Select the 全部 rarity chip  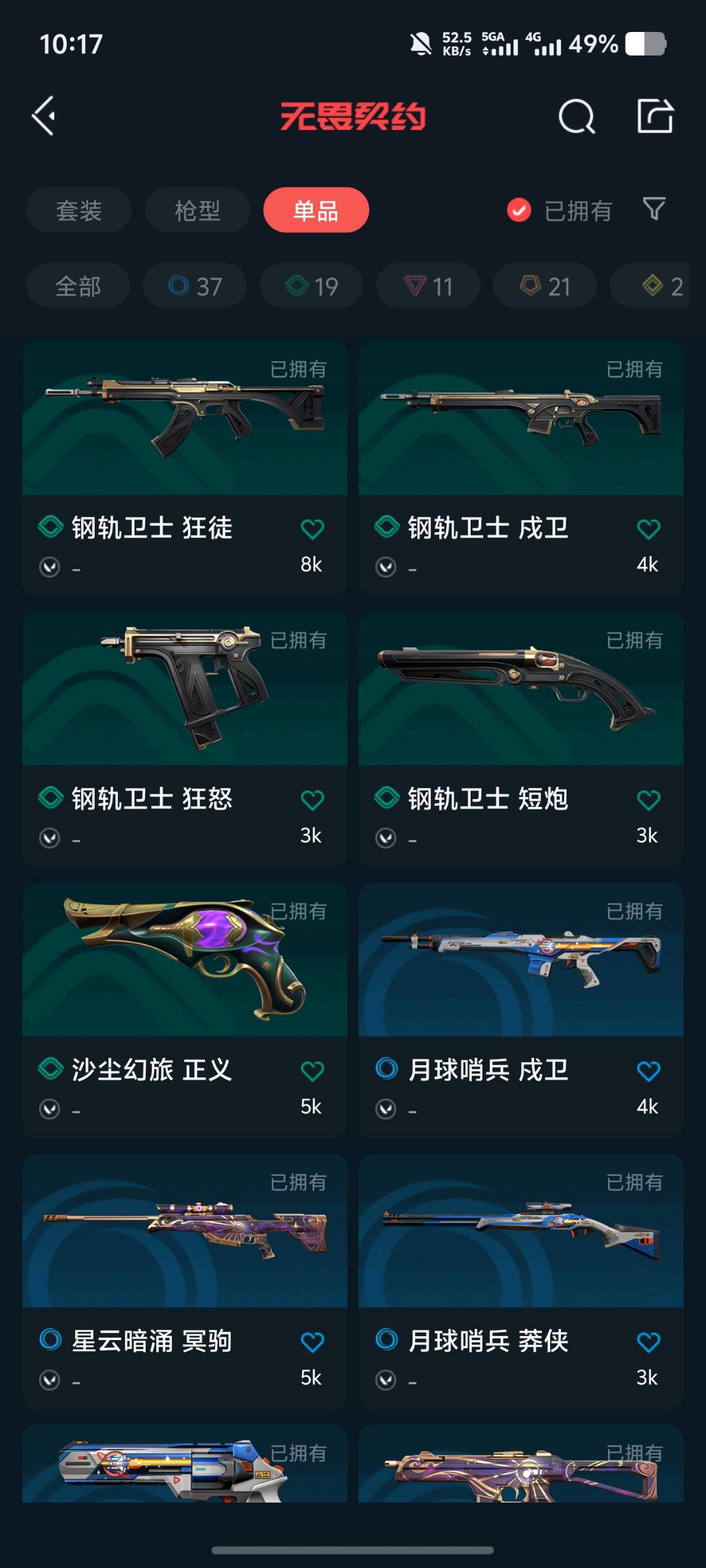point(78,286)
